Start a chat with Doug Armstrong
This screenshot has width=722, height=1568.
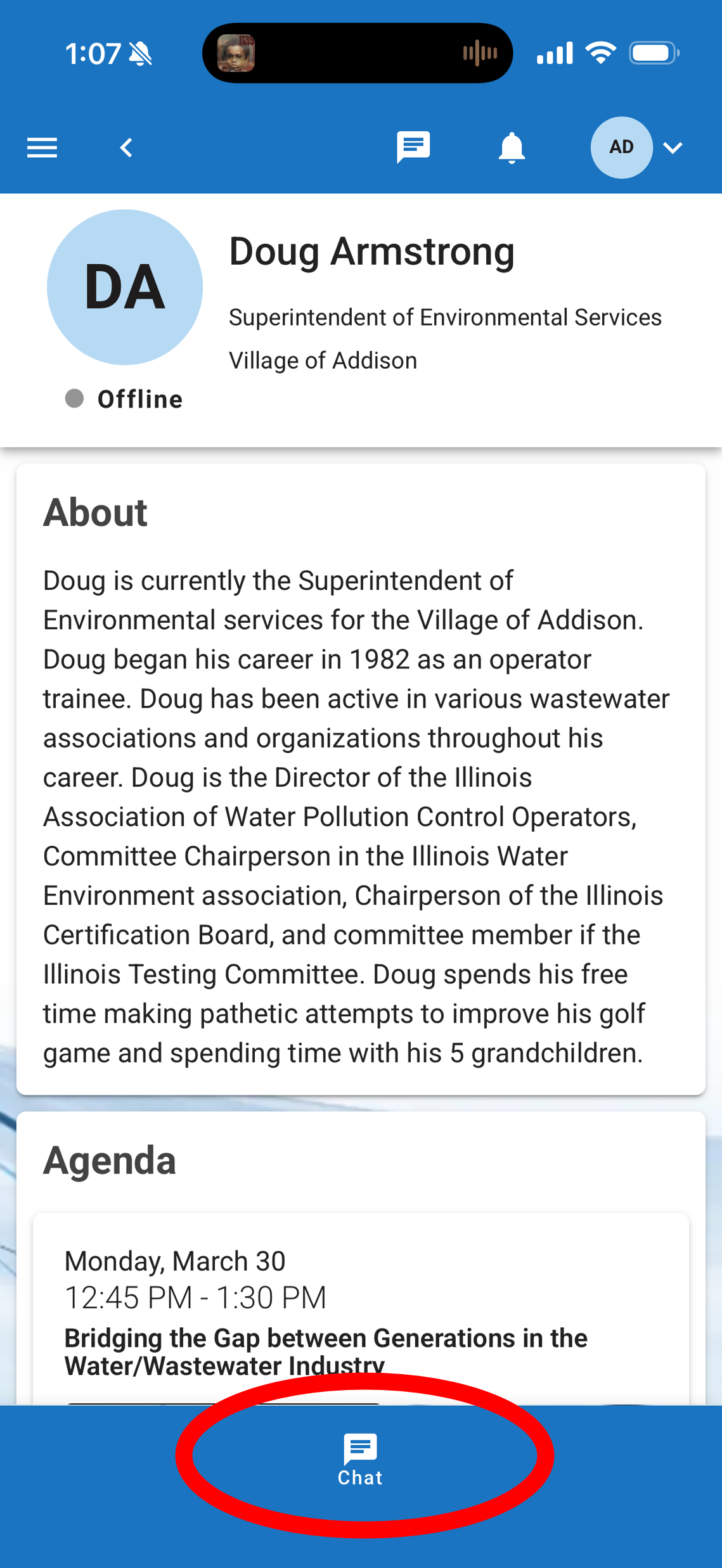[x=360, y=1459]
